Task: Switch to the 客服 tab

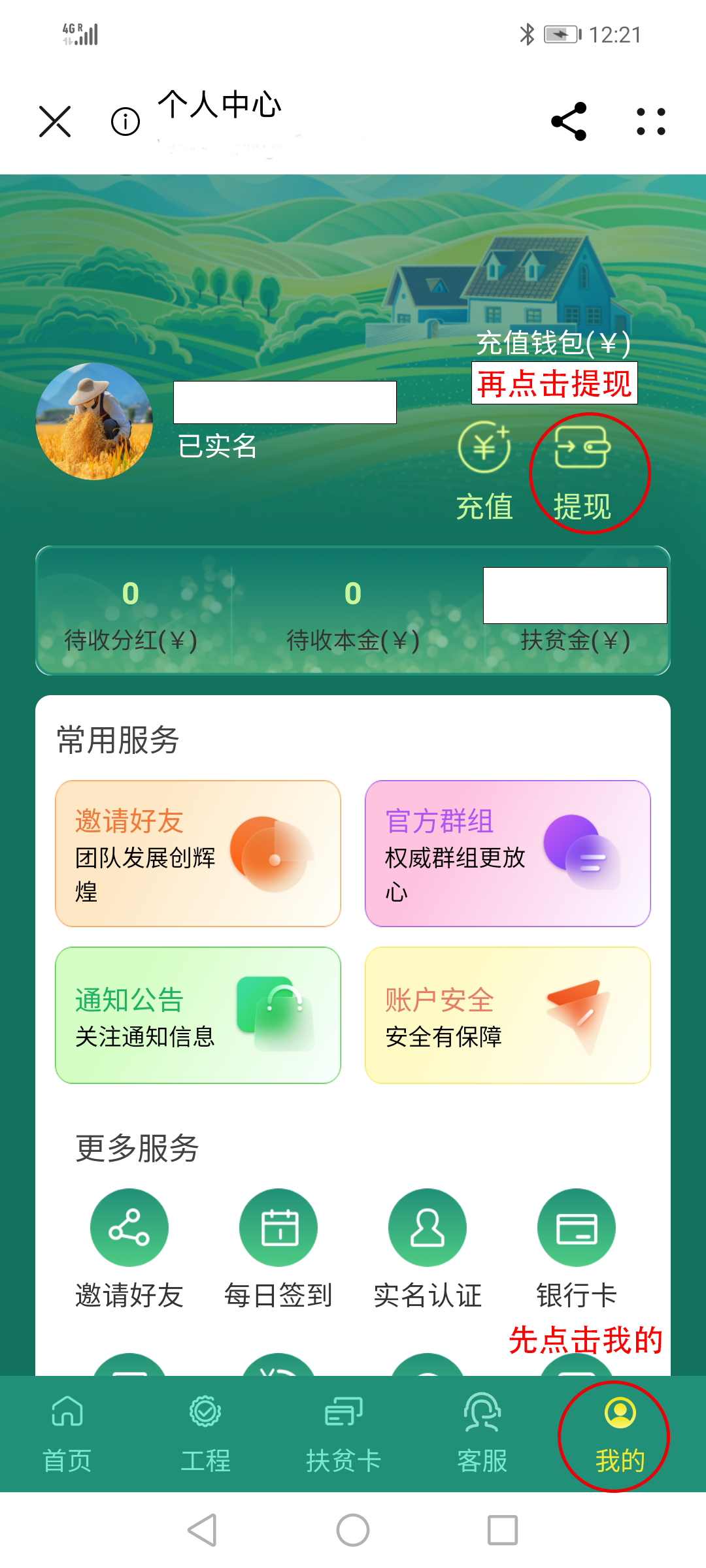Action: [482, 1433]
